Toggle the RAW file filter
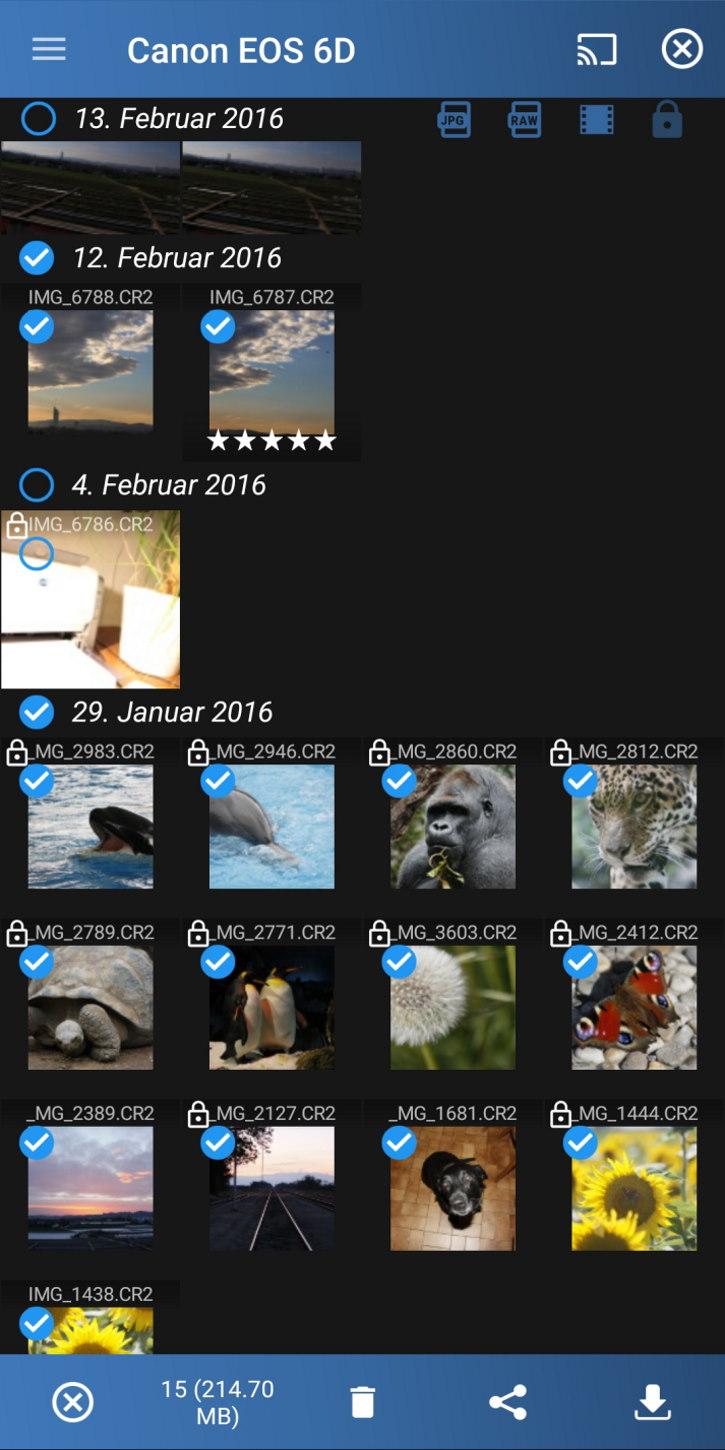 pyautogui.click(x=524, y=120)
